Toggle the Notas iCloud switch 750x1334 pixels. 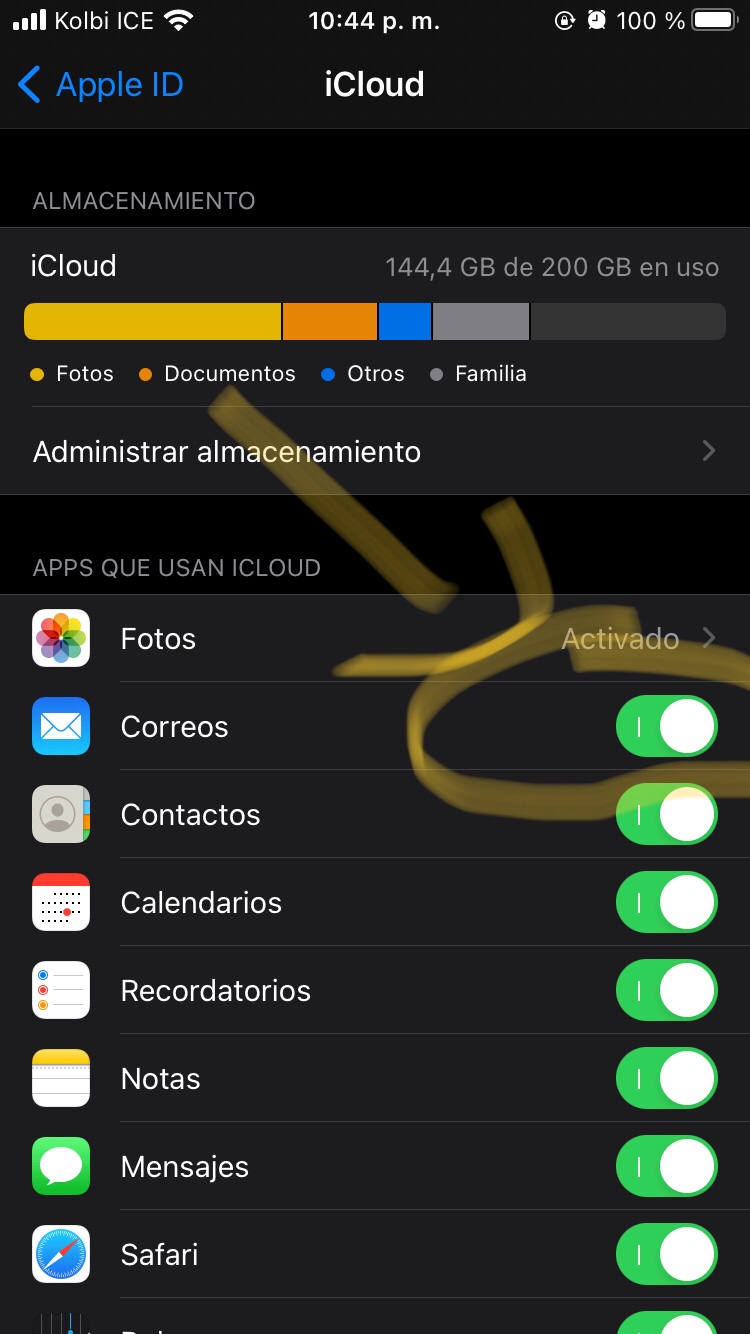point(667,1079)
